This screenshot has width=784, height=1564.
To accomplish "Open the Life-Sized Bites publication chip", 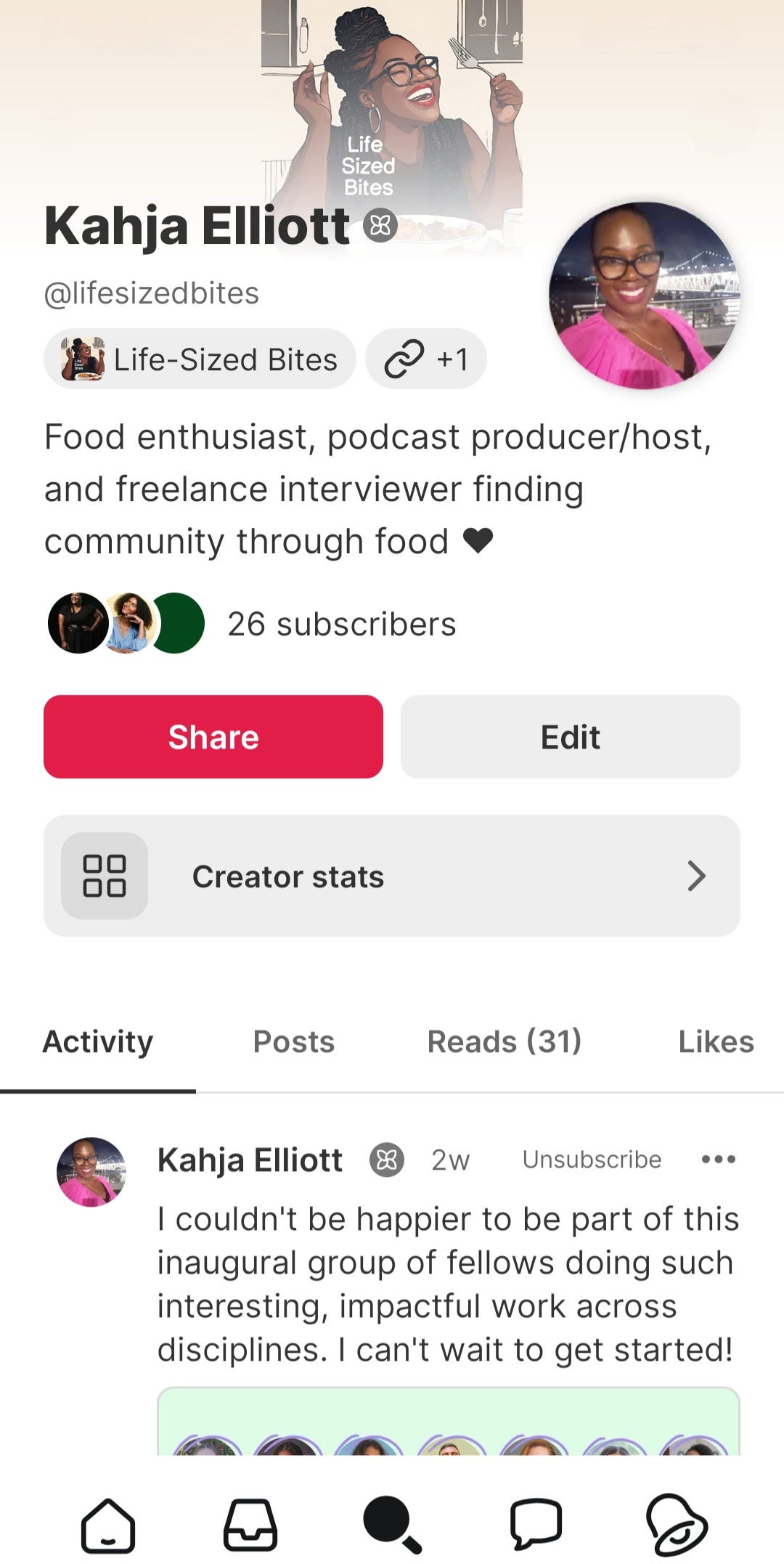I will tap(200, 359).
